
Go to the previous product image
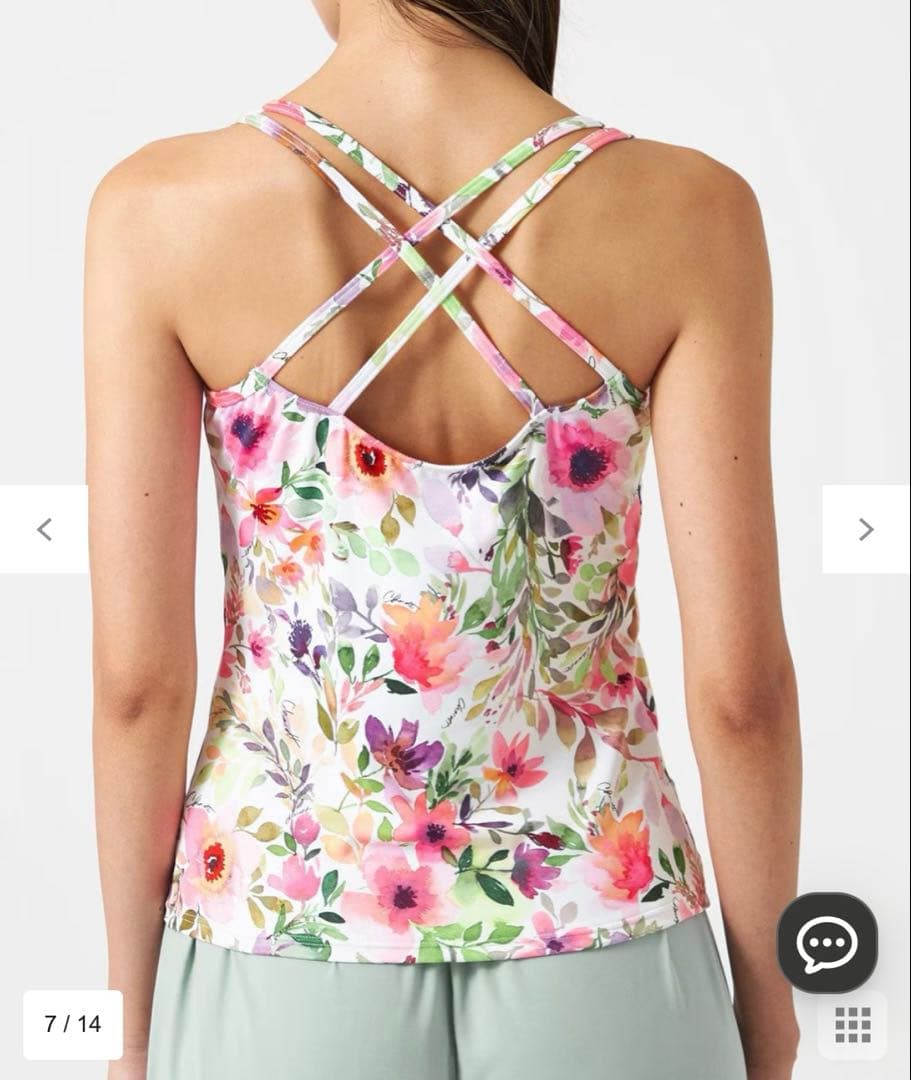[x=44, y=529]
